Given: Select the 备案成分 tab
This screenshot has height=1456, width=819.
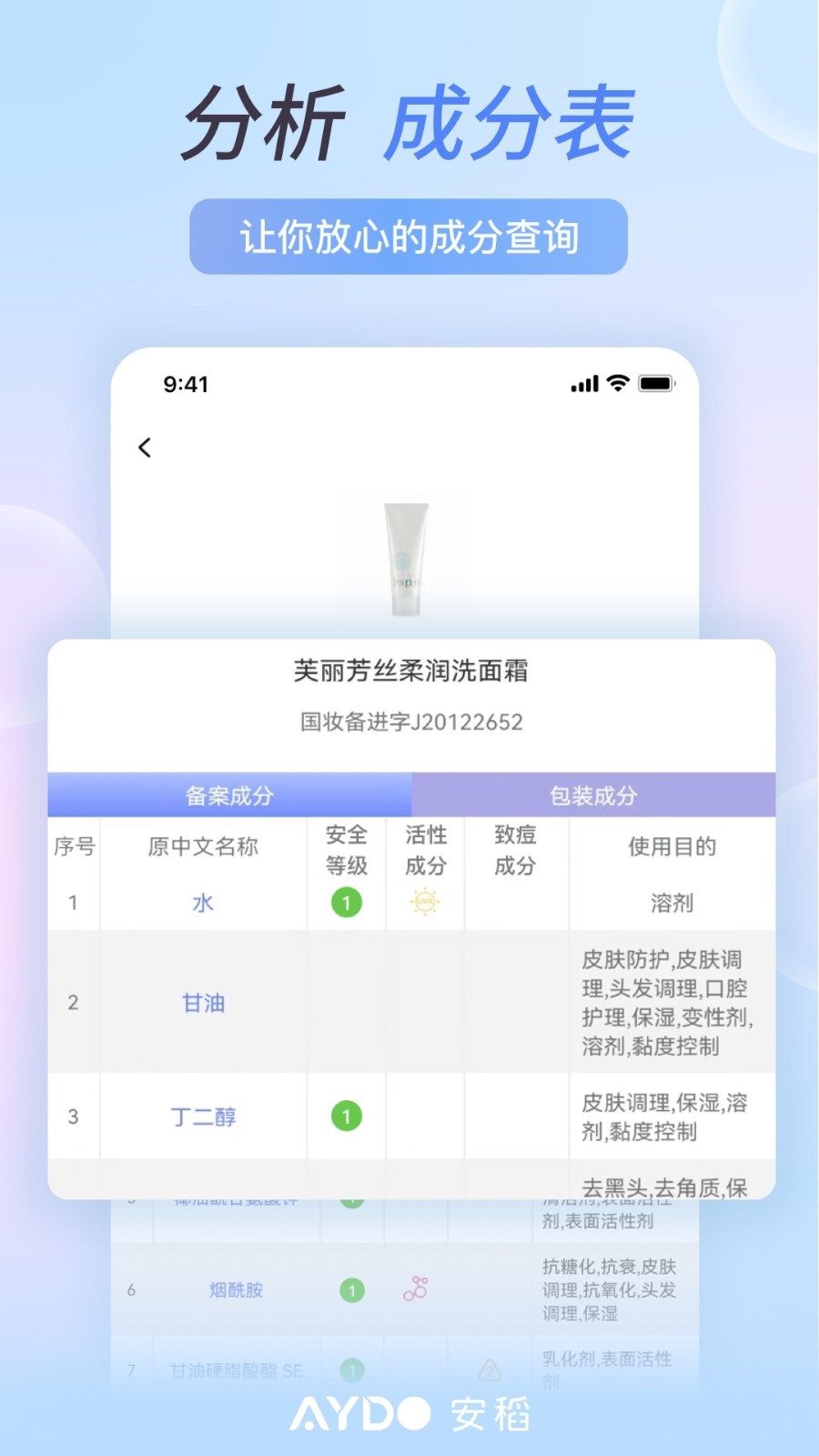Looking at the screenshot, I should [x=230, y=794].
